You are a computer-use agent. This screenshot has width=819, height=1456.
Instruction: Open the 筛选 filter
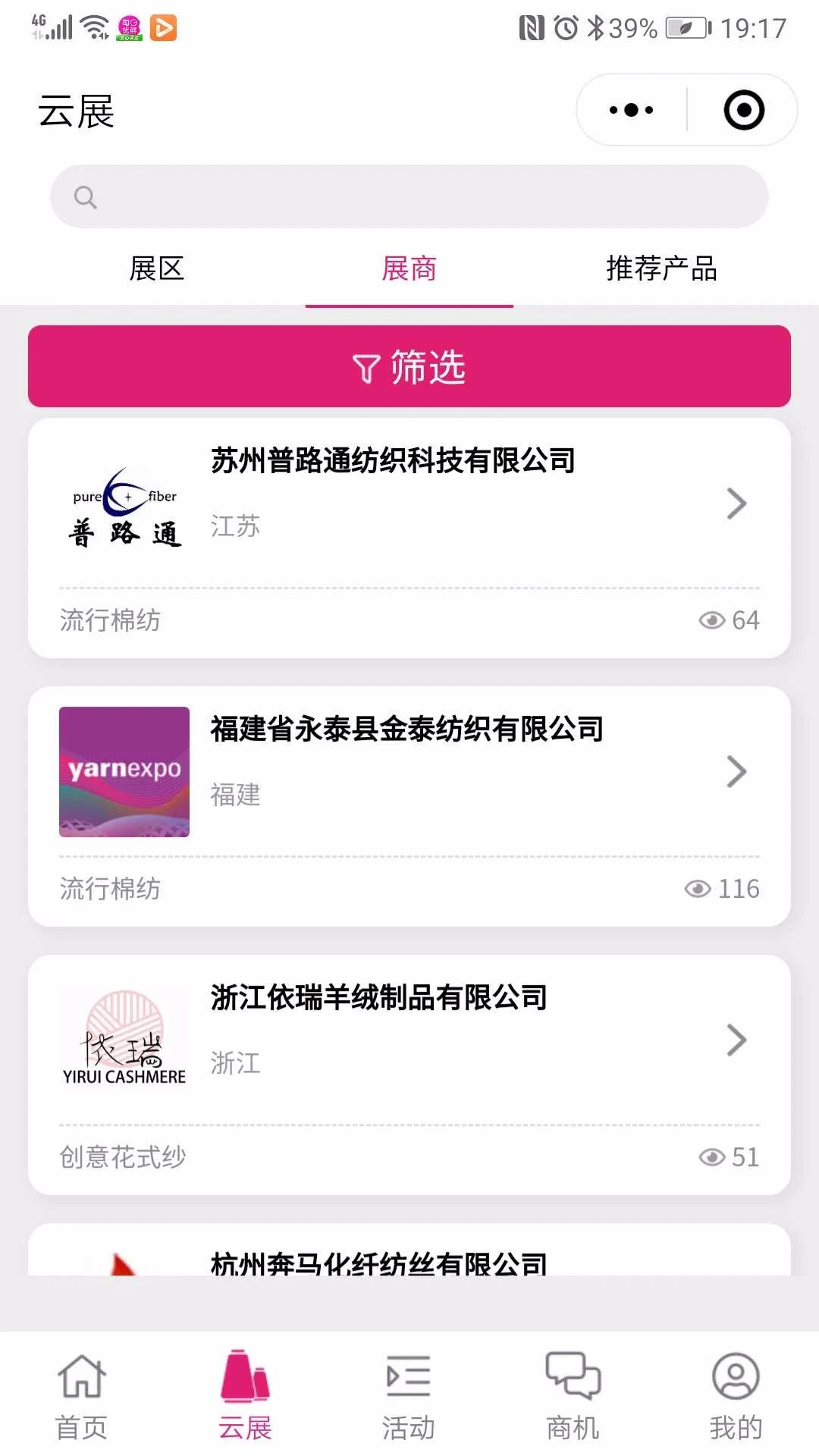(x=409, y=367)
